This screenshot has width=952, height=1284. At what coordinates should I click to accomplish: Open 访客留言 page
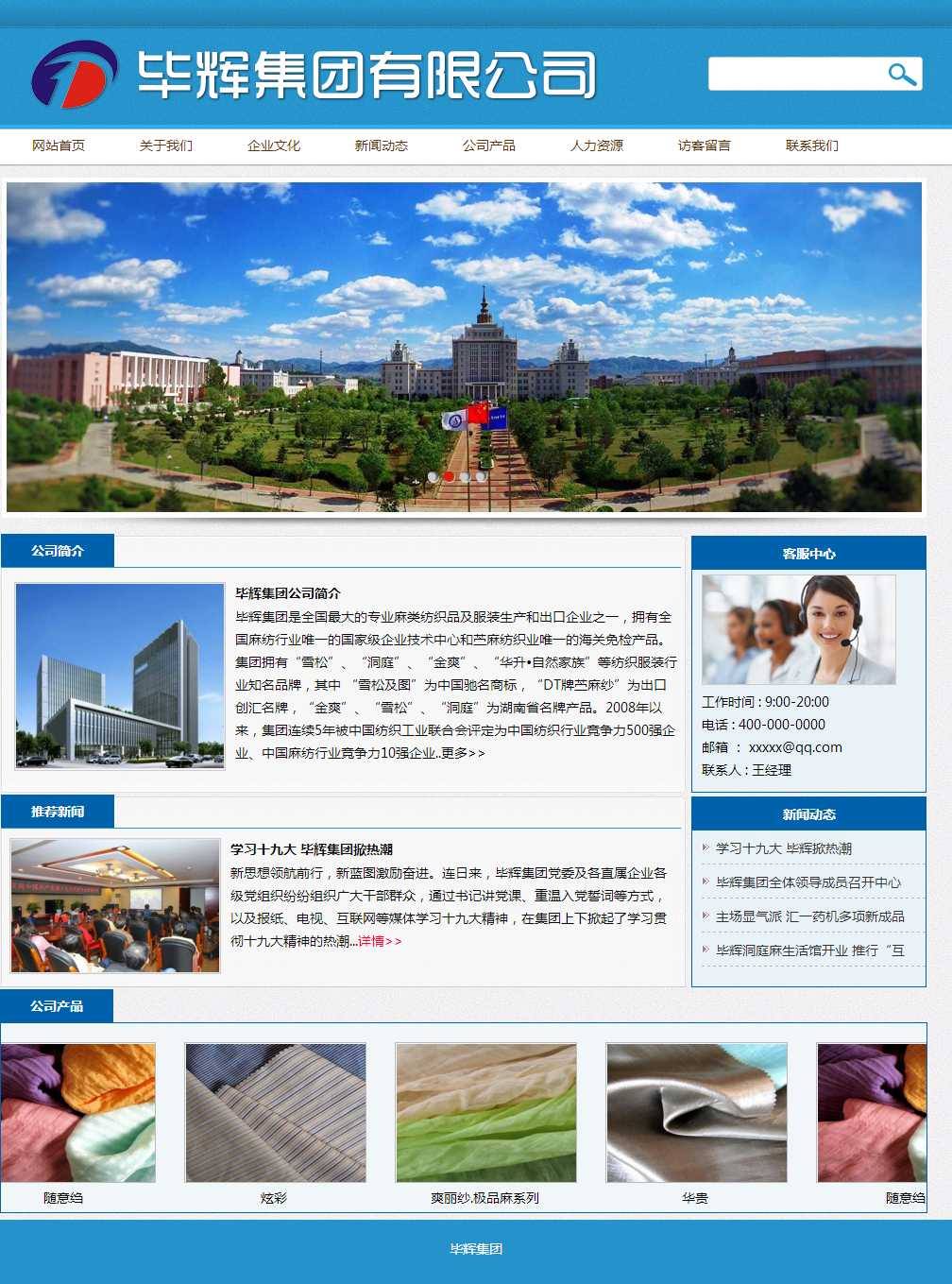click(705, 146)
